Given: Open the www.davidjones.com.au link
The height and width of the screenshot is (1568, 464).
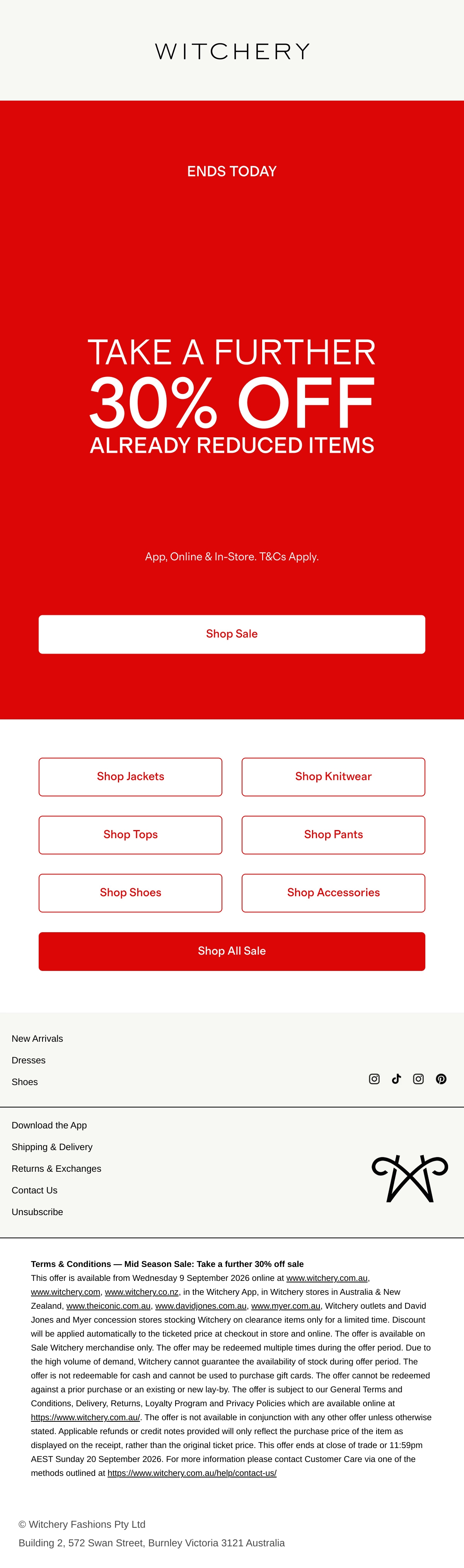Looking at the screenshot, I should 201,1306.
